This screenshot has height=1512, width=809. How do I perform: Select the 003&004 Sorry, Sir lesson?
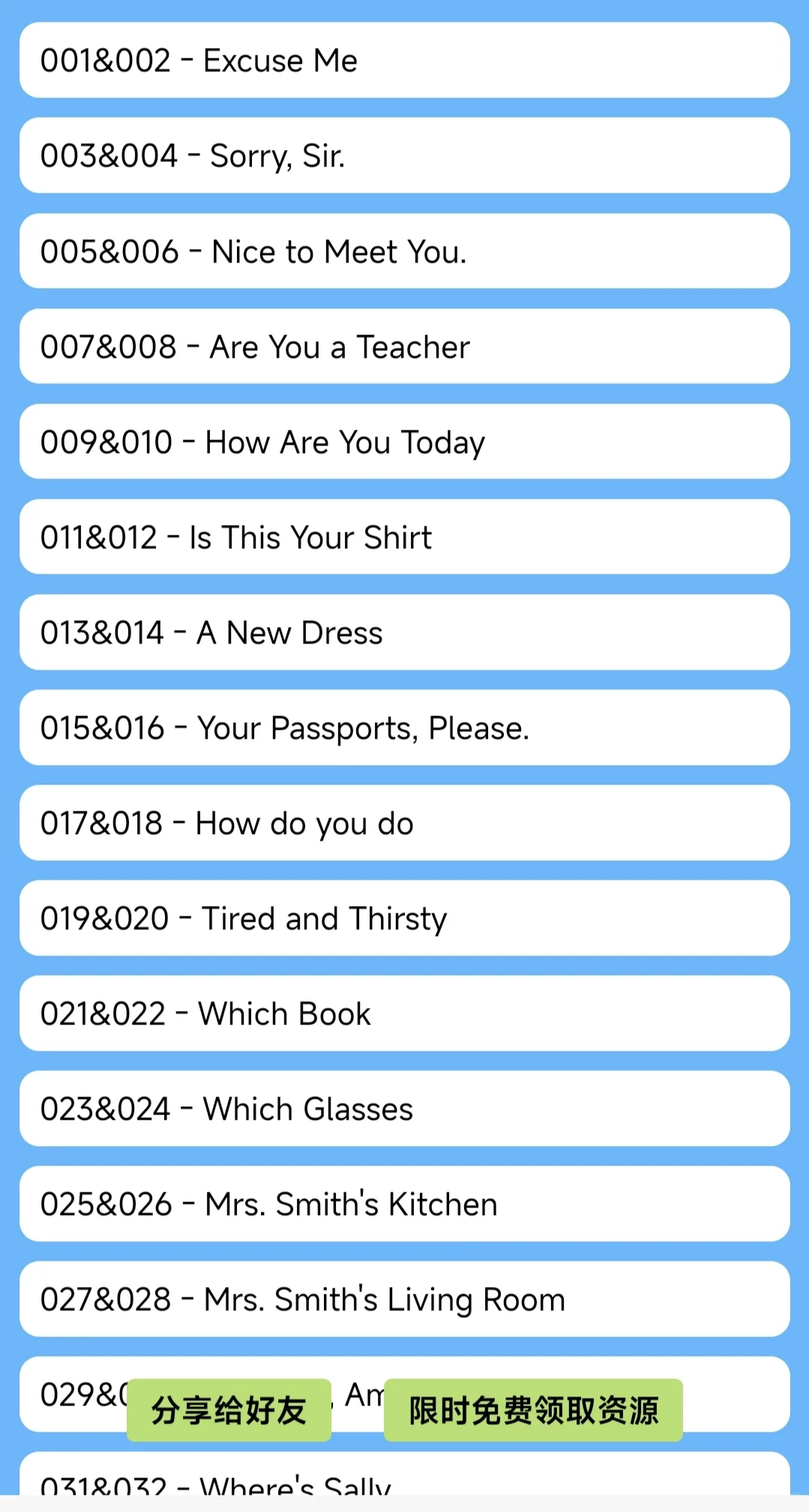pos(404,155)
